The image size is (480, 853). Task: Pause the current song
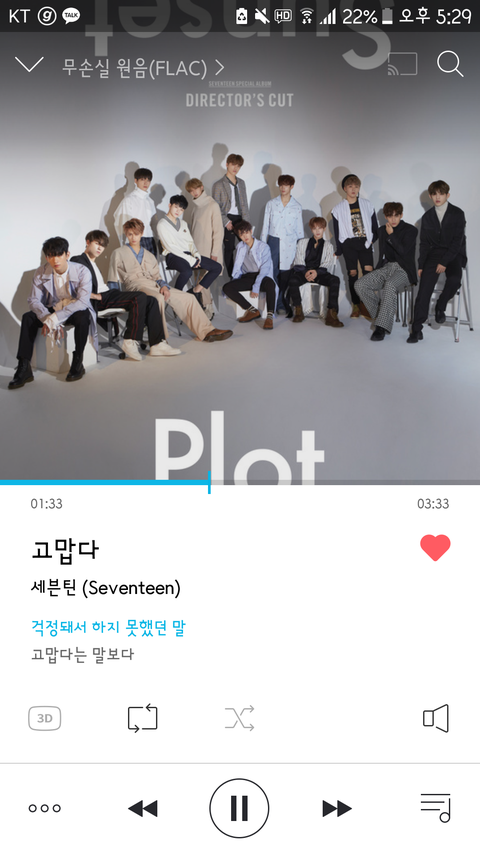point(239,808)
